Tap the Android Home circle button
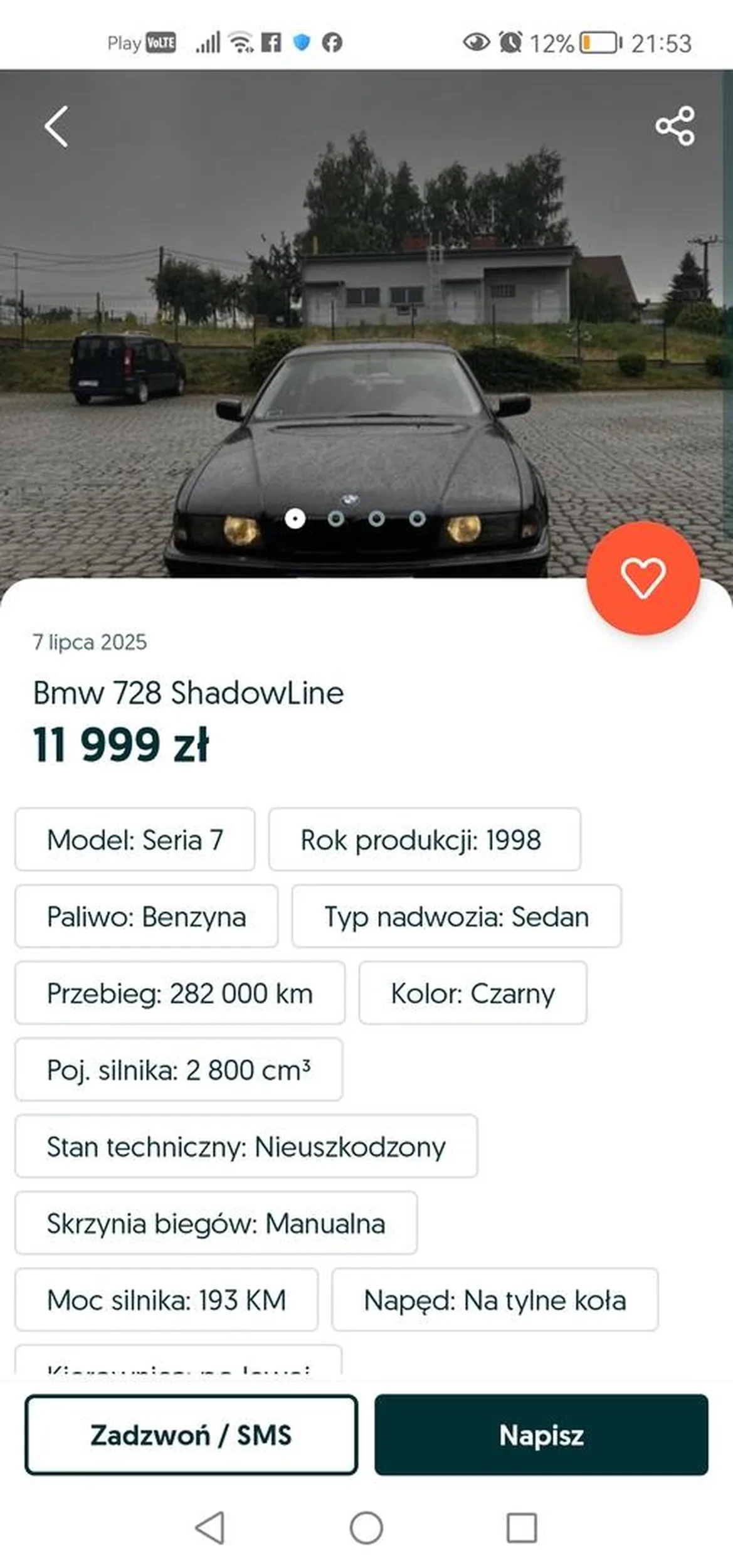733x1568 pixels. click(x=366, y=1527)
